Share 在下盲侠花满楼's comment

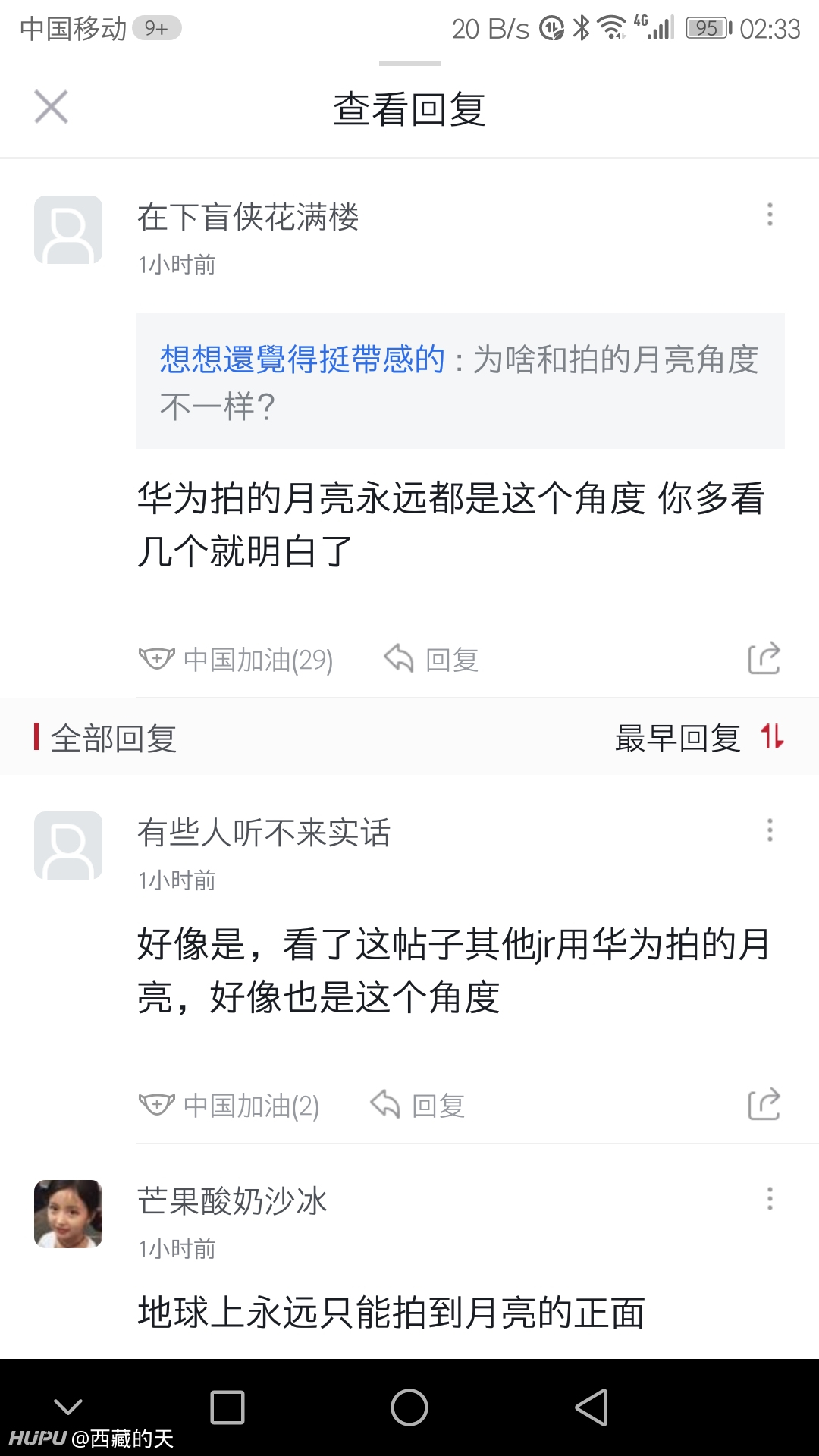pos(764,658)
